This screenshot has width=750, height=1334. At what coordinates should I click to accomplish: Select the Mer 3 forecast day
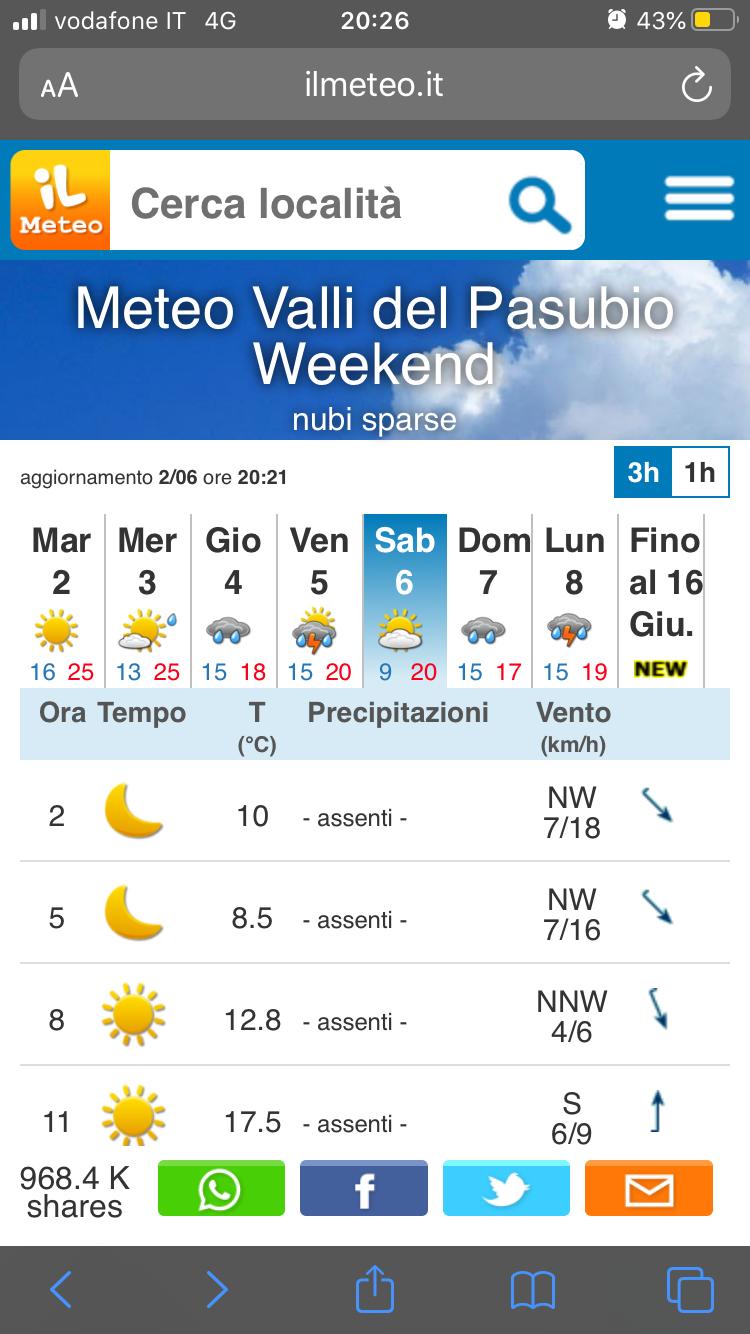(147, 601)
